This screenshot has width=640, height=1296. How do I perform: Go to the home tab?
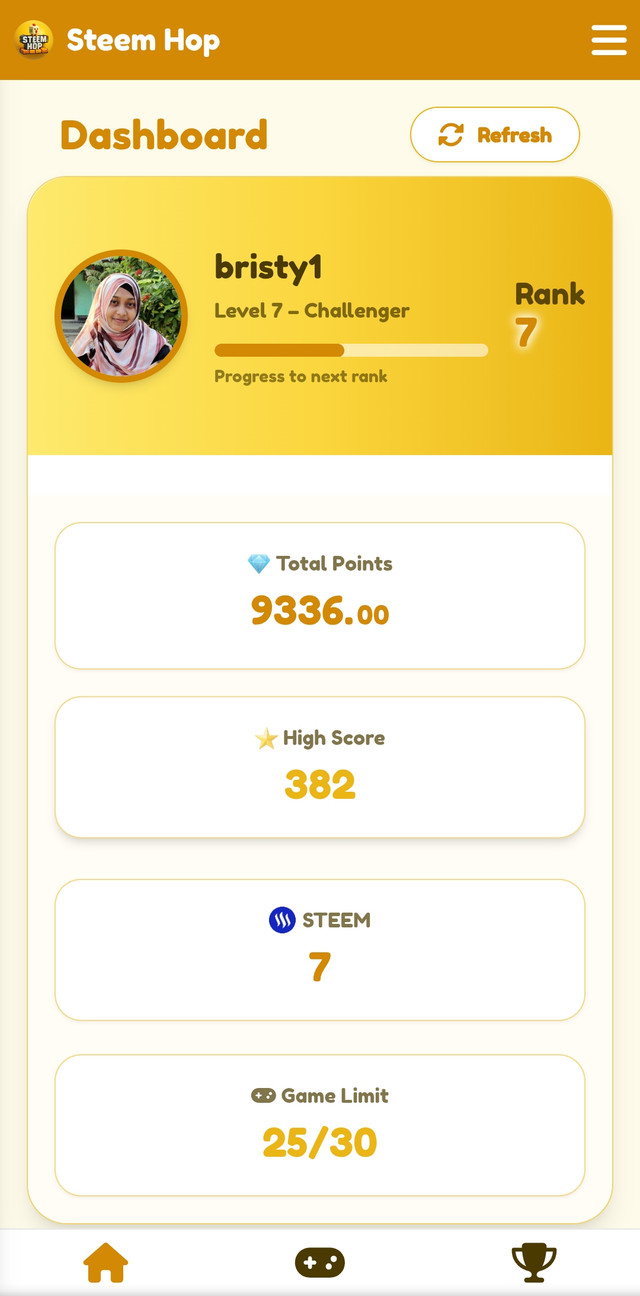tap(106, 1262)
